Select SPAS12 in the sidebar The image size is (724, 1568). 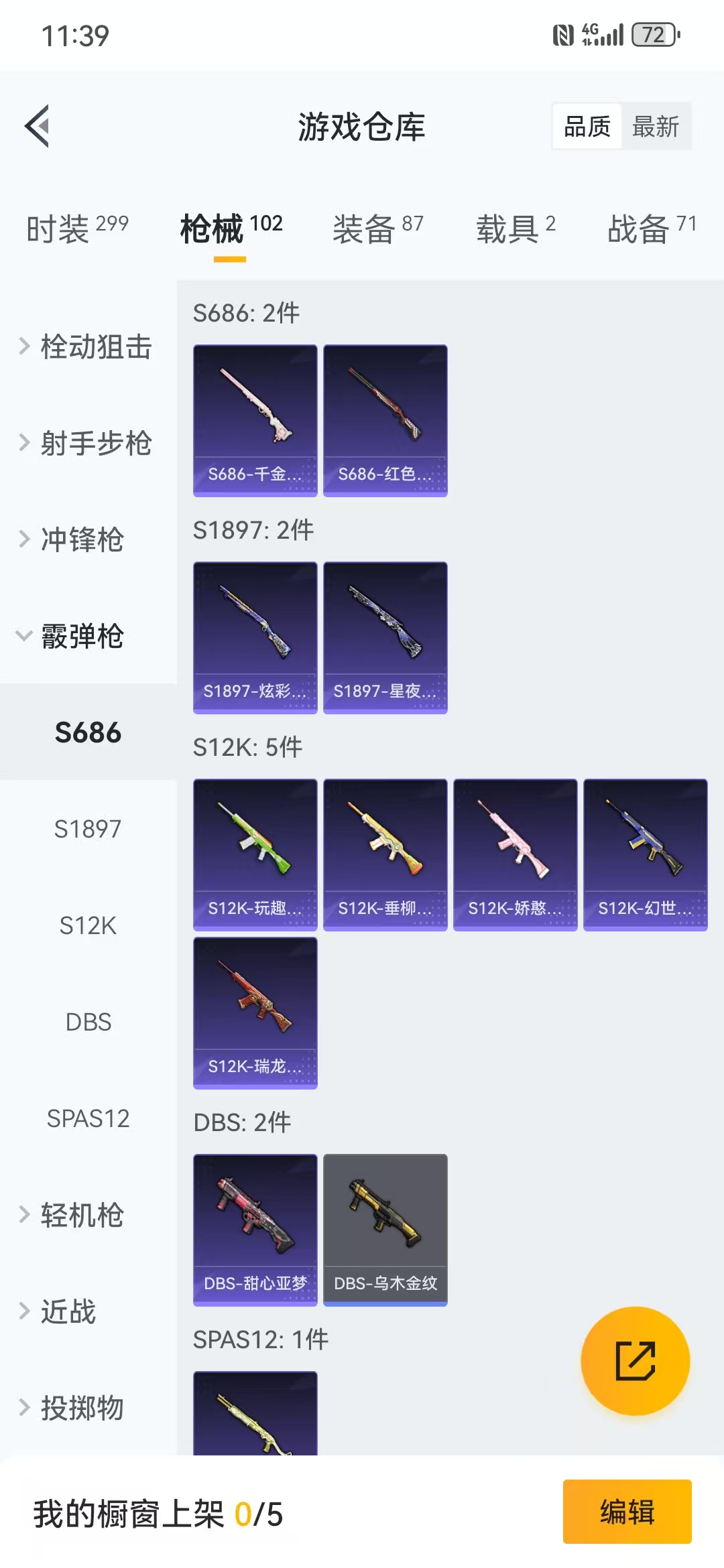(88, 1118)
